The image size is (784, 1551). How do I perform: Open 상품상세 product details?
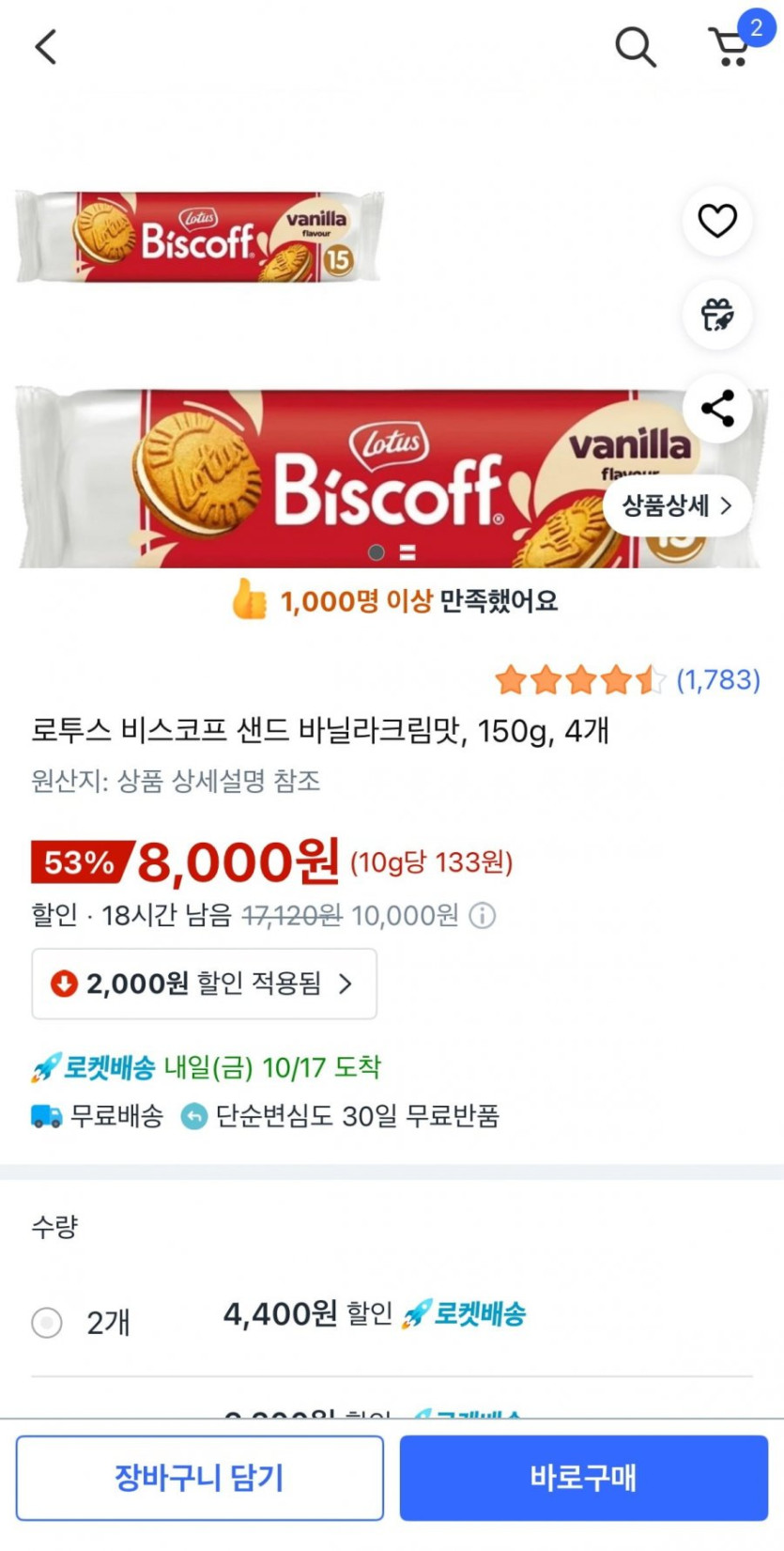(676, 505)
